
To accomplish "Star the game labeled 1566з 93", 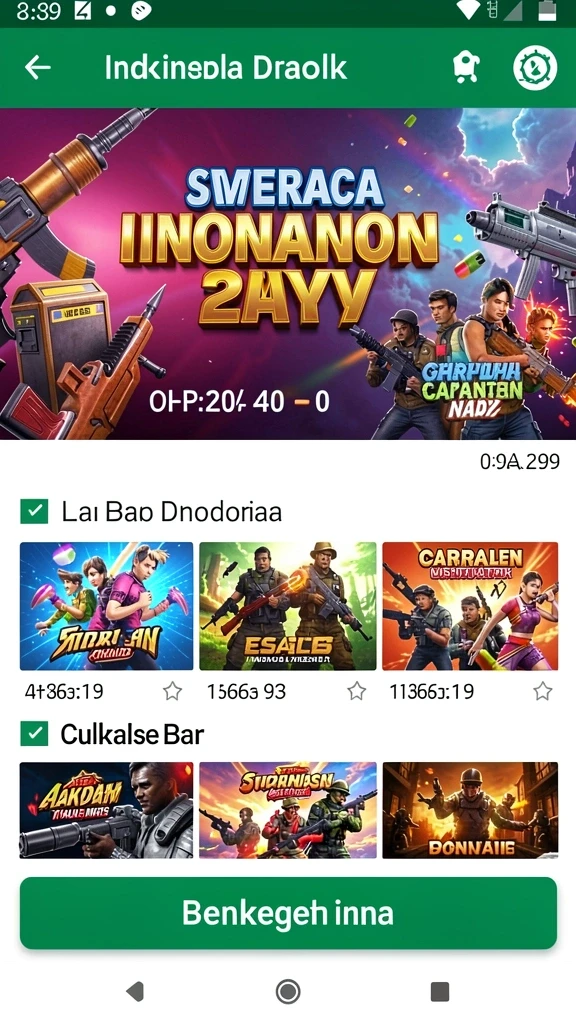I will (357, 691).
